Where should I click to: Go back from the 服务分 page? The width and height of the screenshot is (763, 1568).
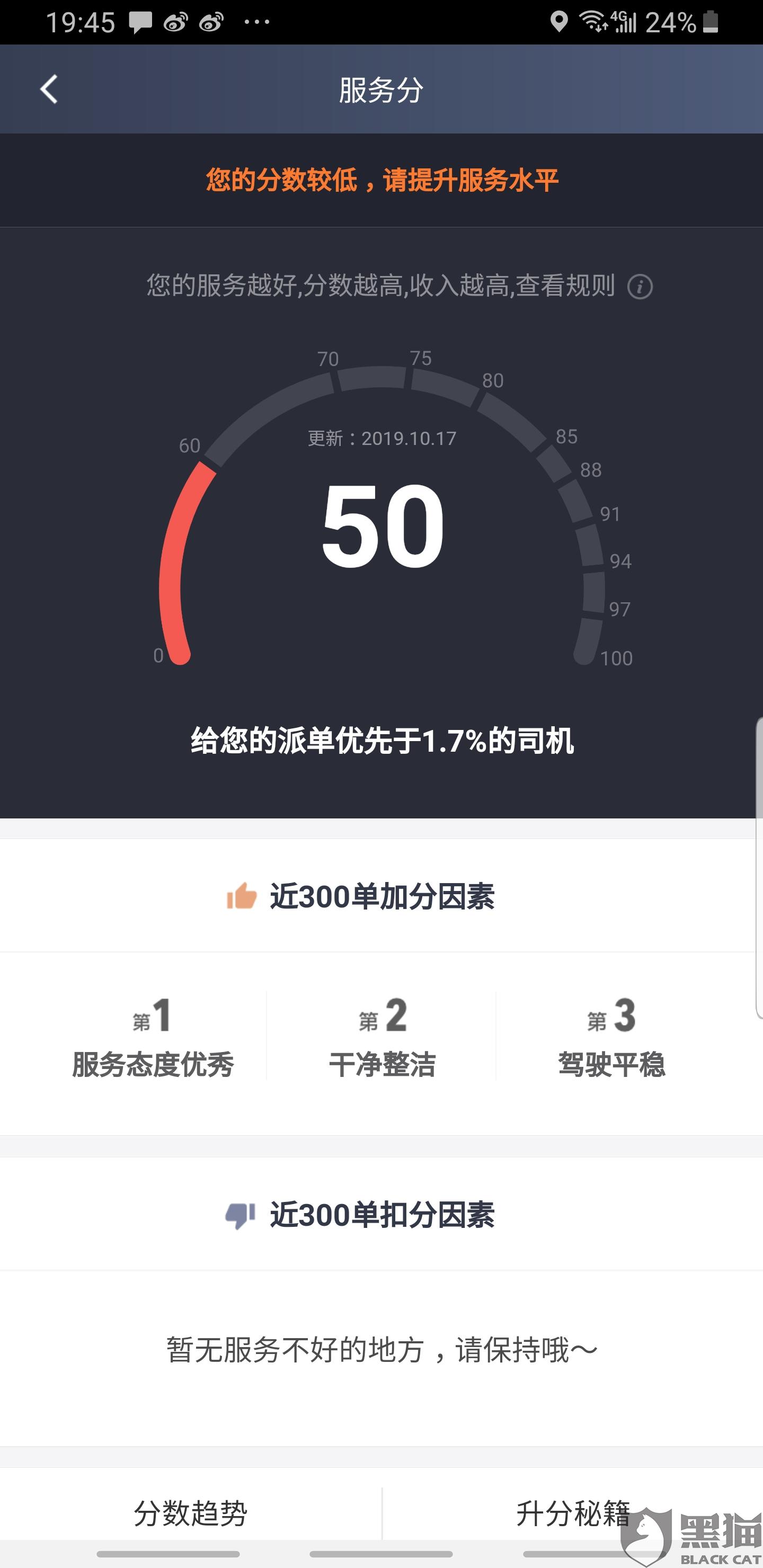point(49,90)
